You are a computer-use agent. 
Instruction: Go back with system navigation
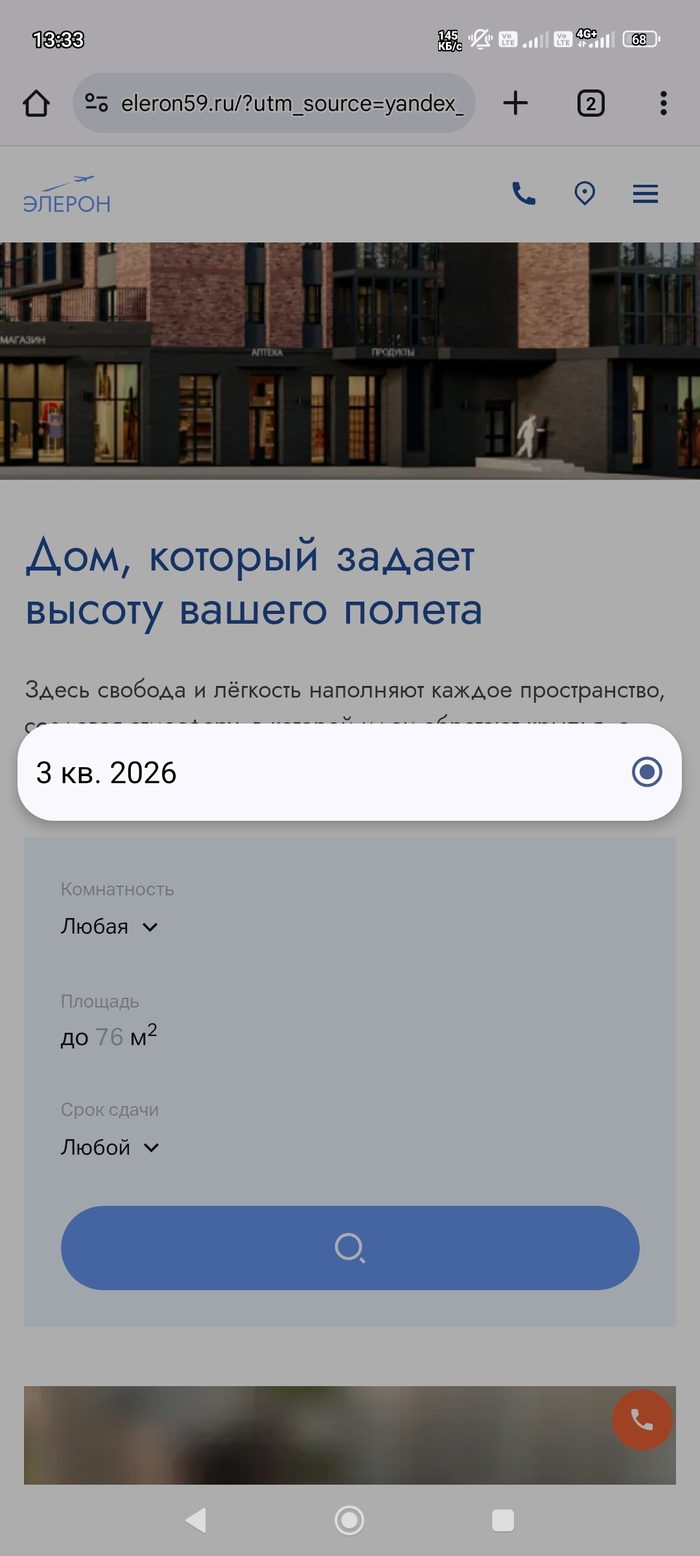point(196,1521)
